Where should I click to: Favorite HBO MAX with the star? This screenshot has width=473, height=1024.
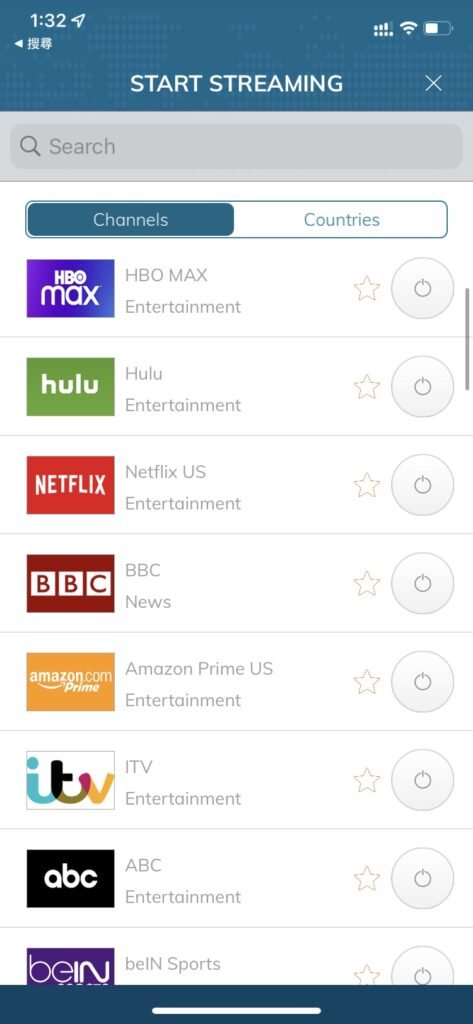(x=367, y=289)
